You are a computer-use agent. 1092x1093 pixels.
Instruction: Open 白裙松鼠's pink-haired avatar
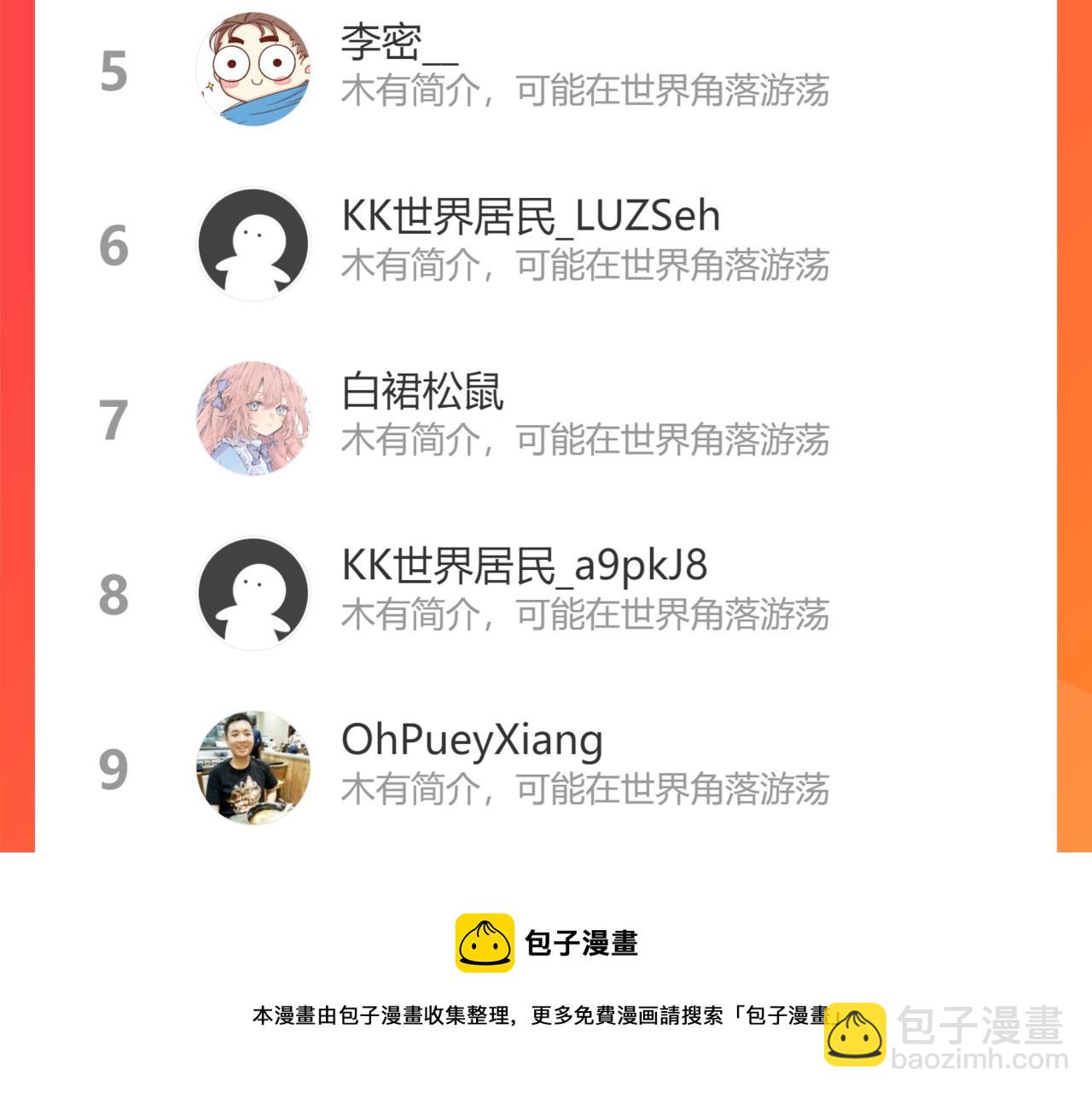(252, 418)
